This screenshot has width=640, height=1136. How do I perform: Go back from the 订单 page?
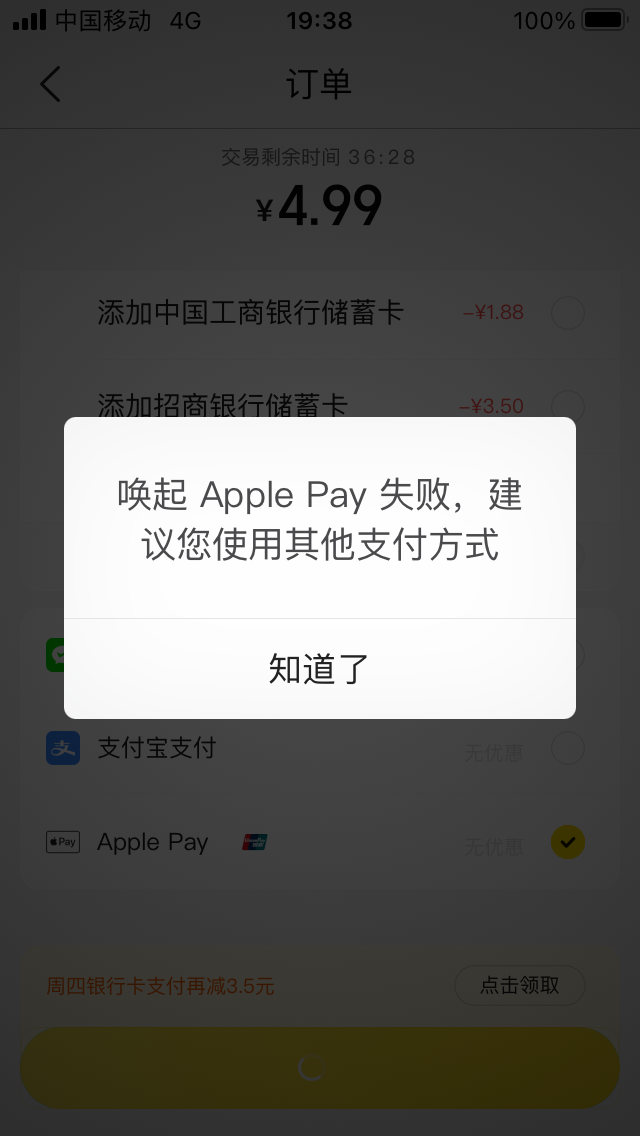[50, 85]
